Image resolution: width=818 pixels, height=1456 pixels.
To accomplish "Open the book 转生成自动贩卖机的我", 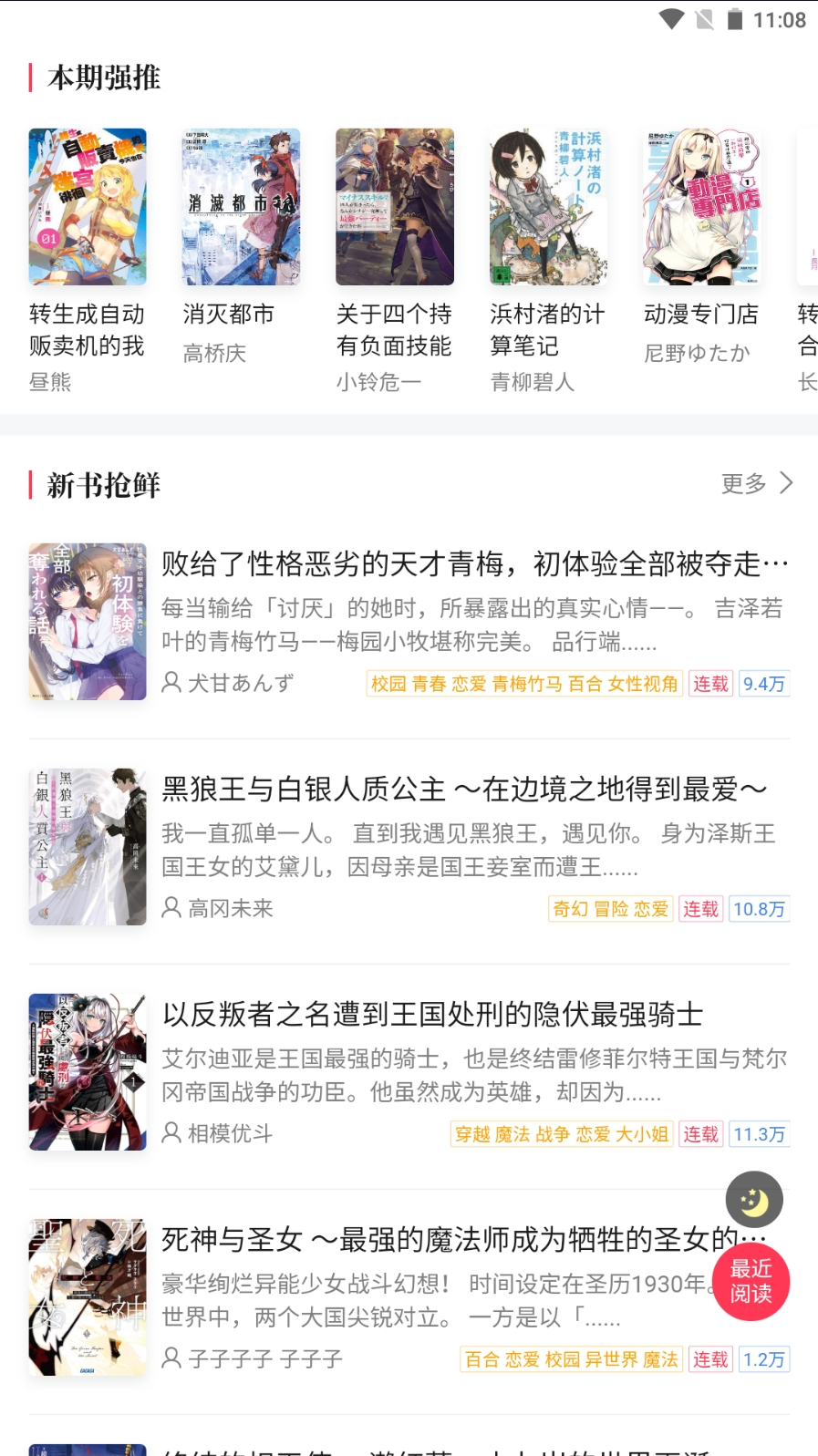I will [x=88, y=207].
